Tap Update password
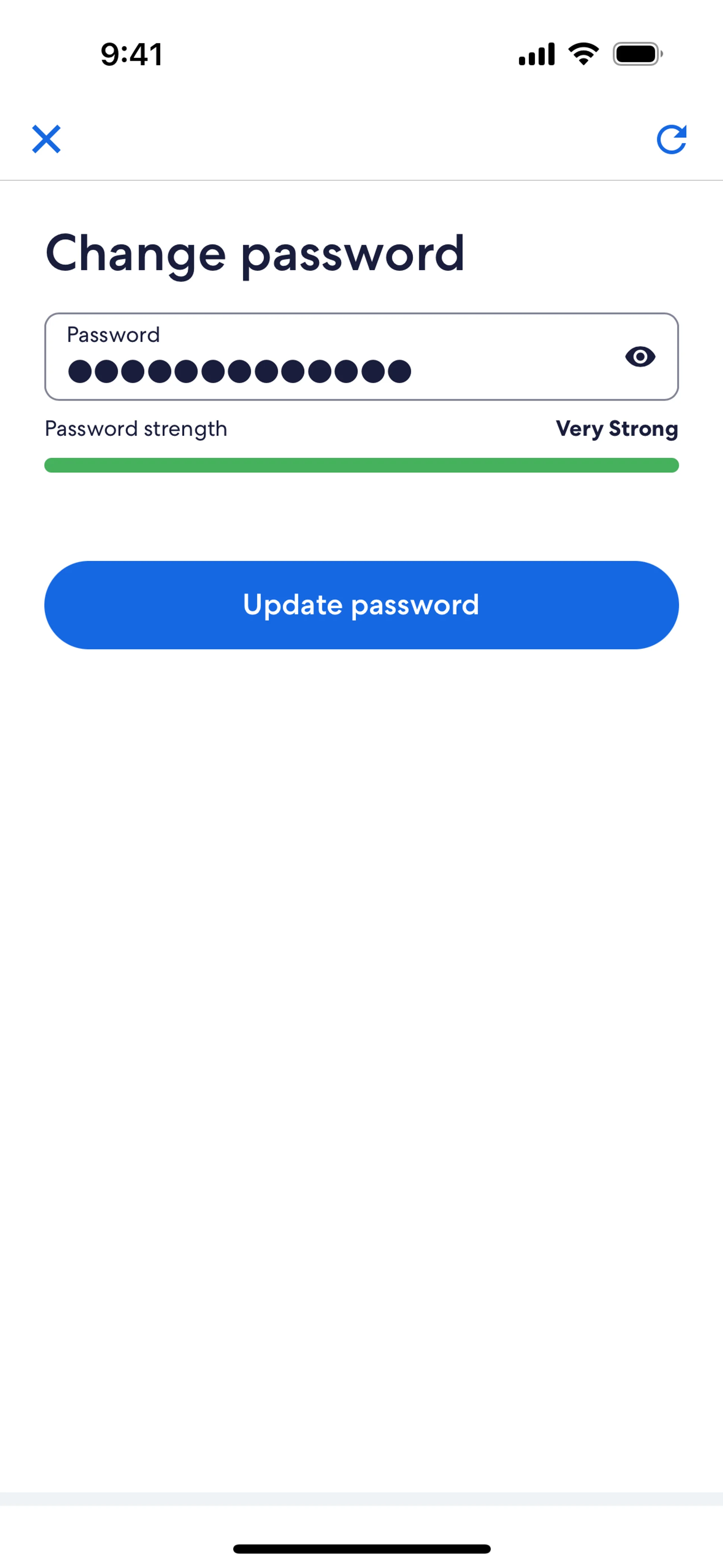The height and width of the screenshot is (1568, 723). tap(361, 605)
